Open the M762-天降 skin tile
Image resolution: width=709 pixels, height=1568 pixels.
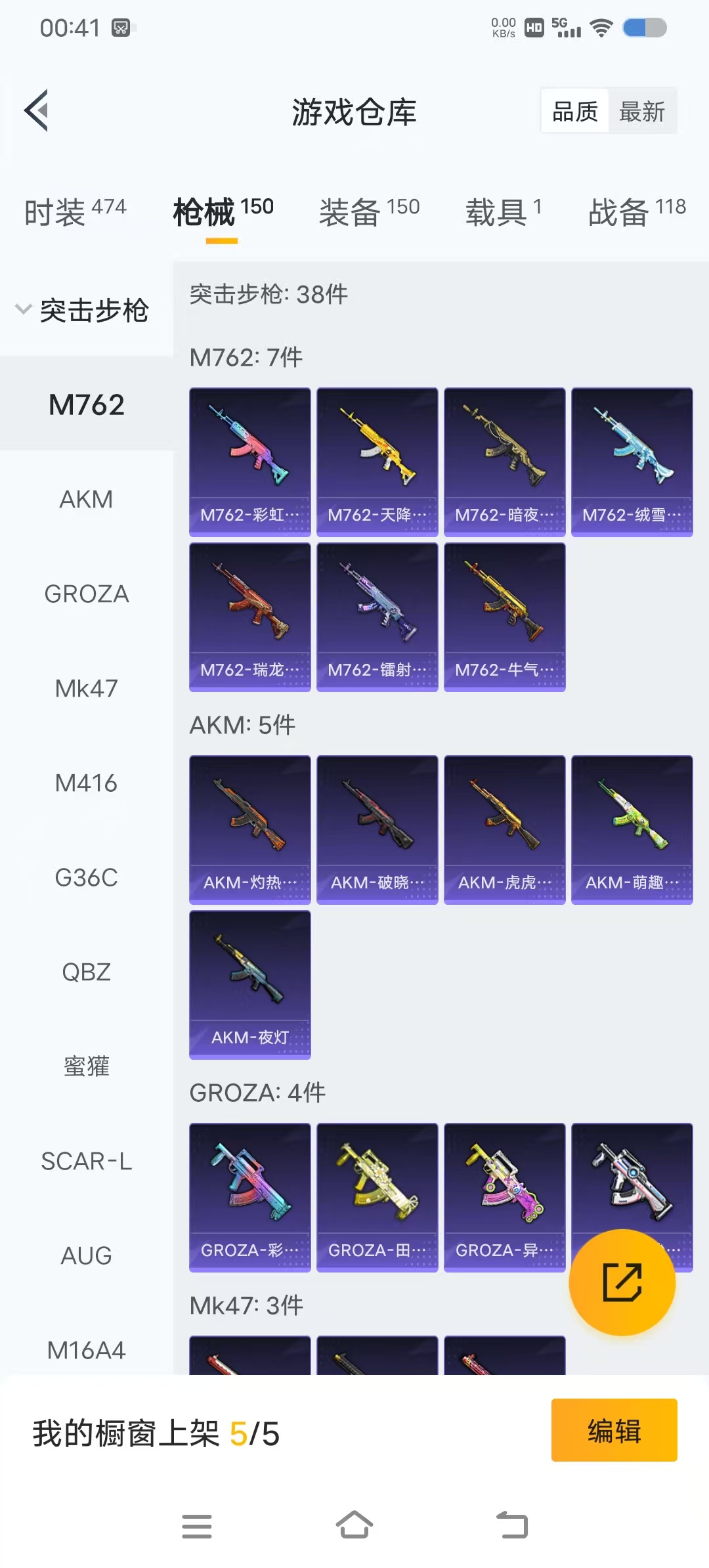click(x=377, y=462)
